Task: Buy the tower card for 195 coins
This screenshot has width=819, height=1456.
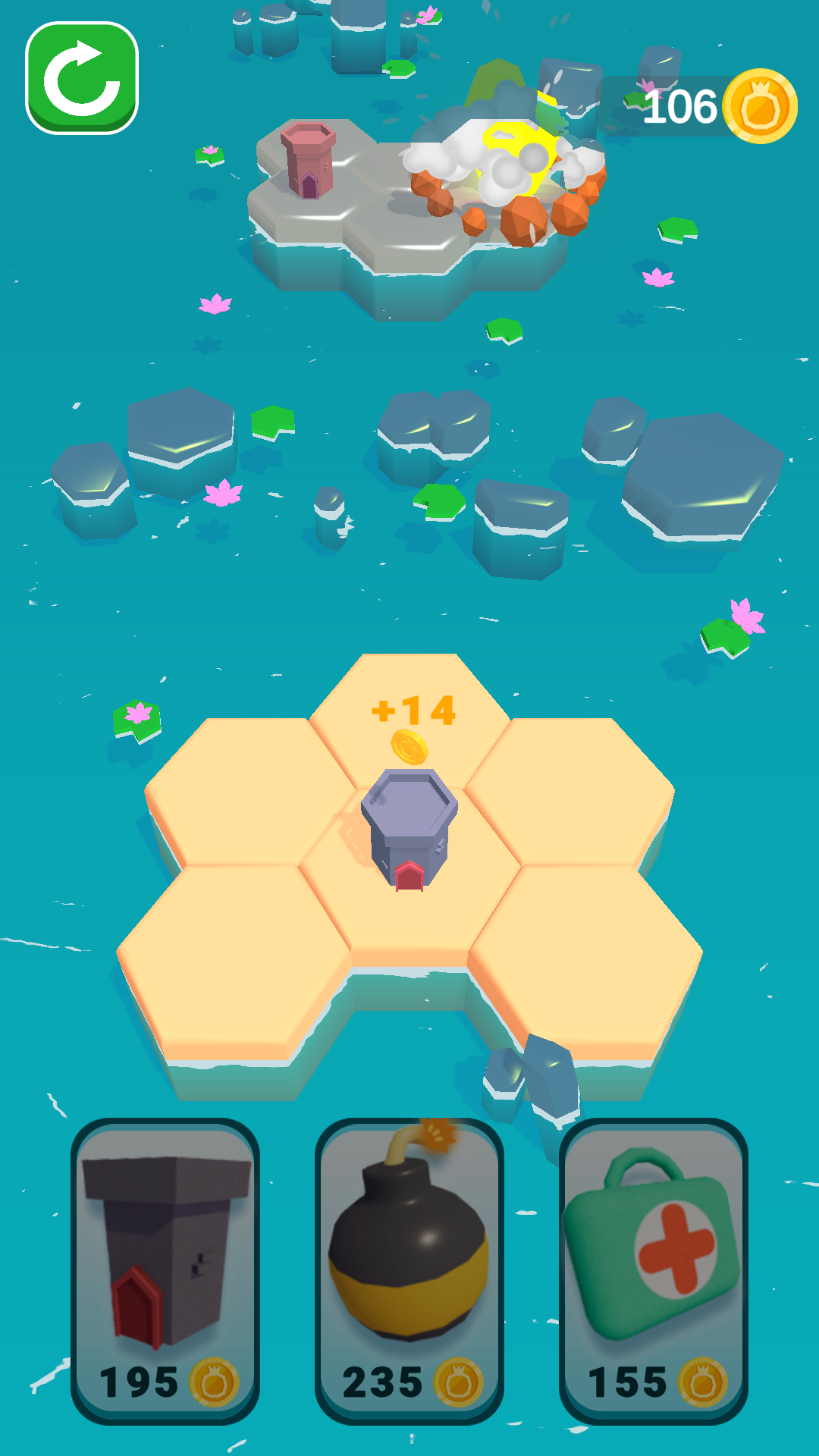Action: [165, 1270]
